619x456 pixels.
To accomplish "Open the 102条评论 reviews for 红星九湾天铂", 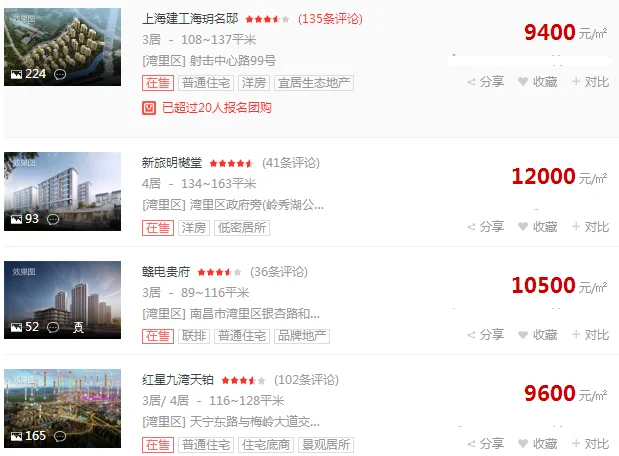I will 306,380.
